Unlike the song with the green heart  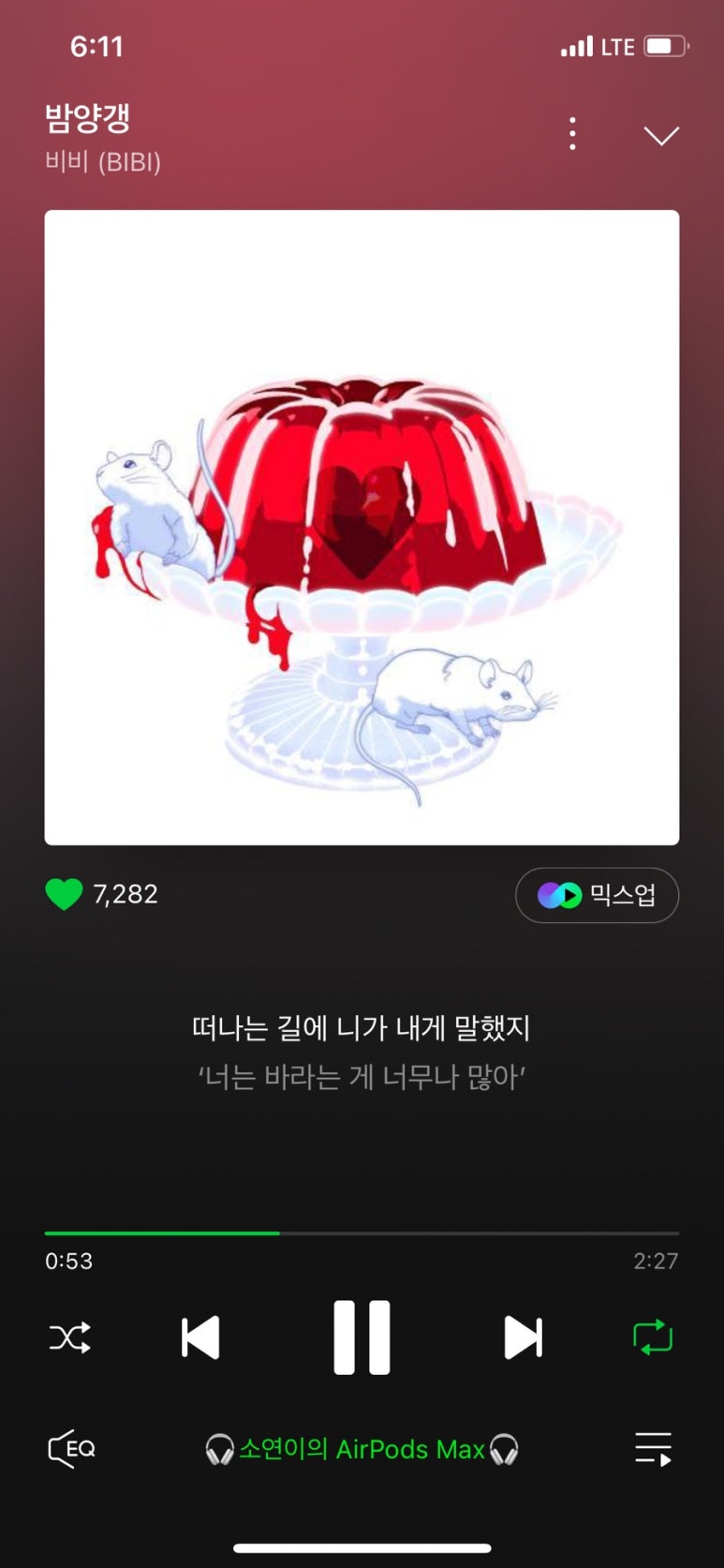64,894
